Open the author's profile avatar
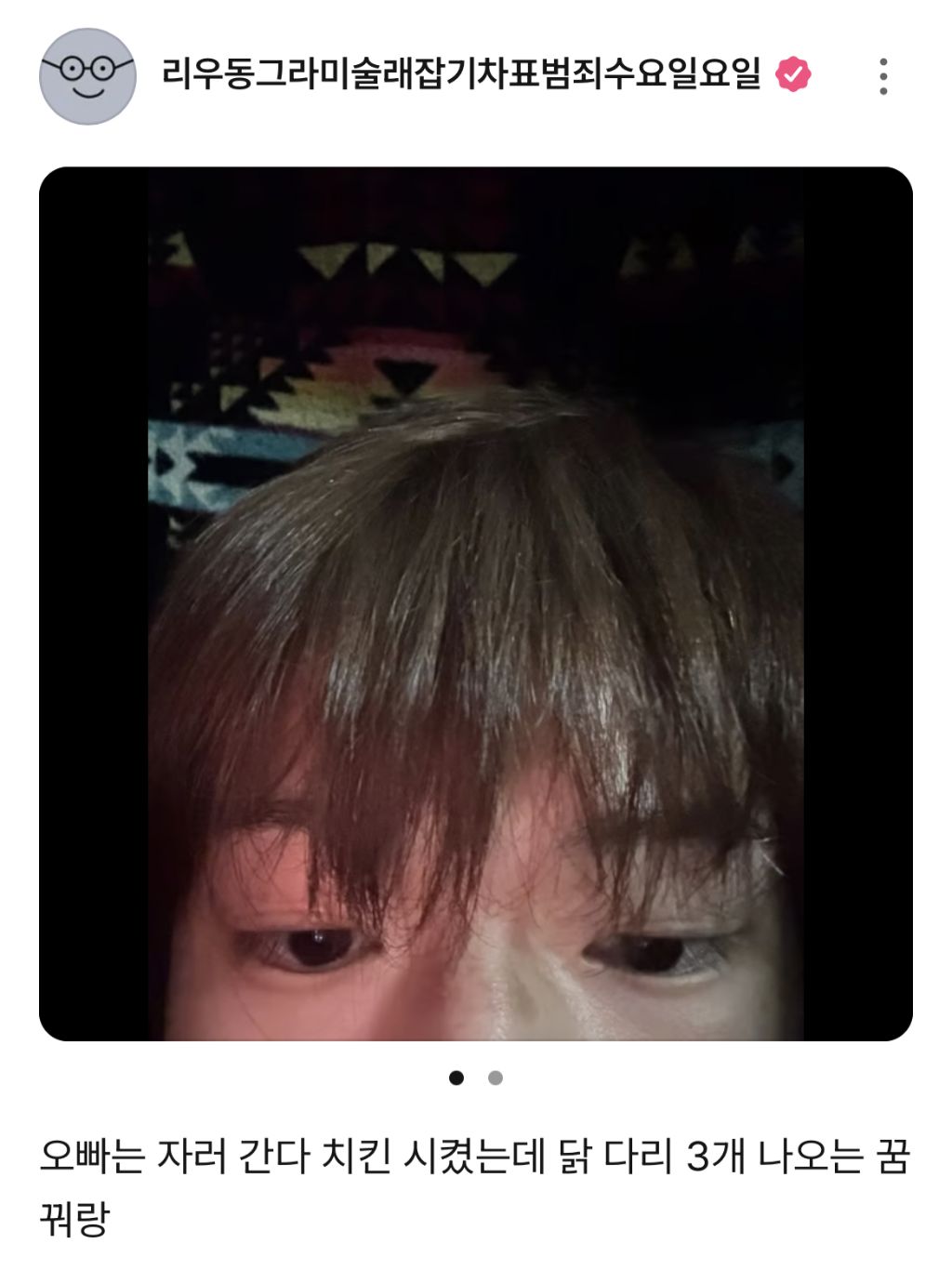Screen dimensions: 952x1270 pos(87,76)
